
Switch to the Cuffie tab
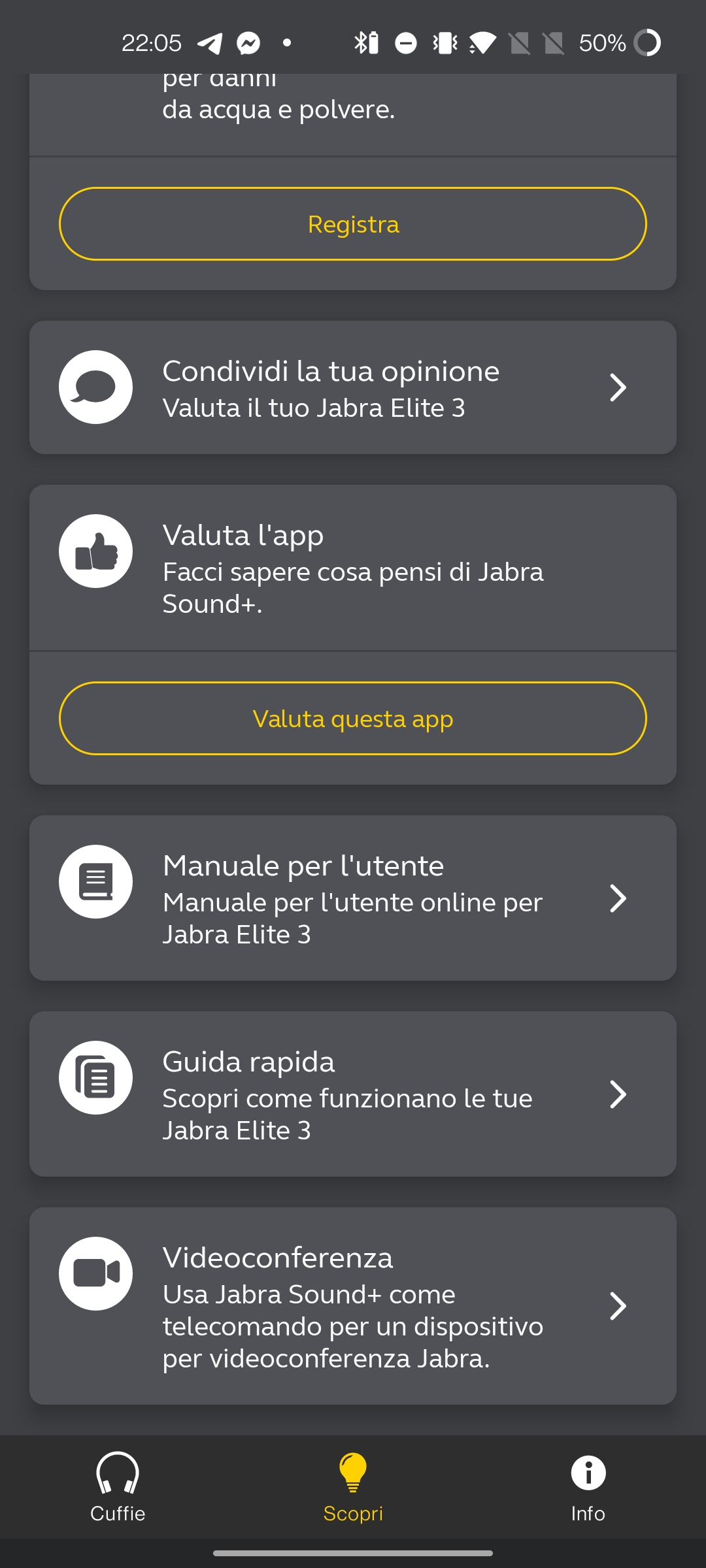[x=118, y=1488]
